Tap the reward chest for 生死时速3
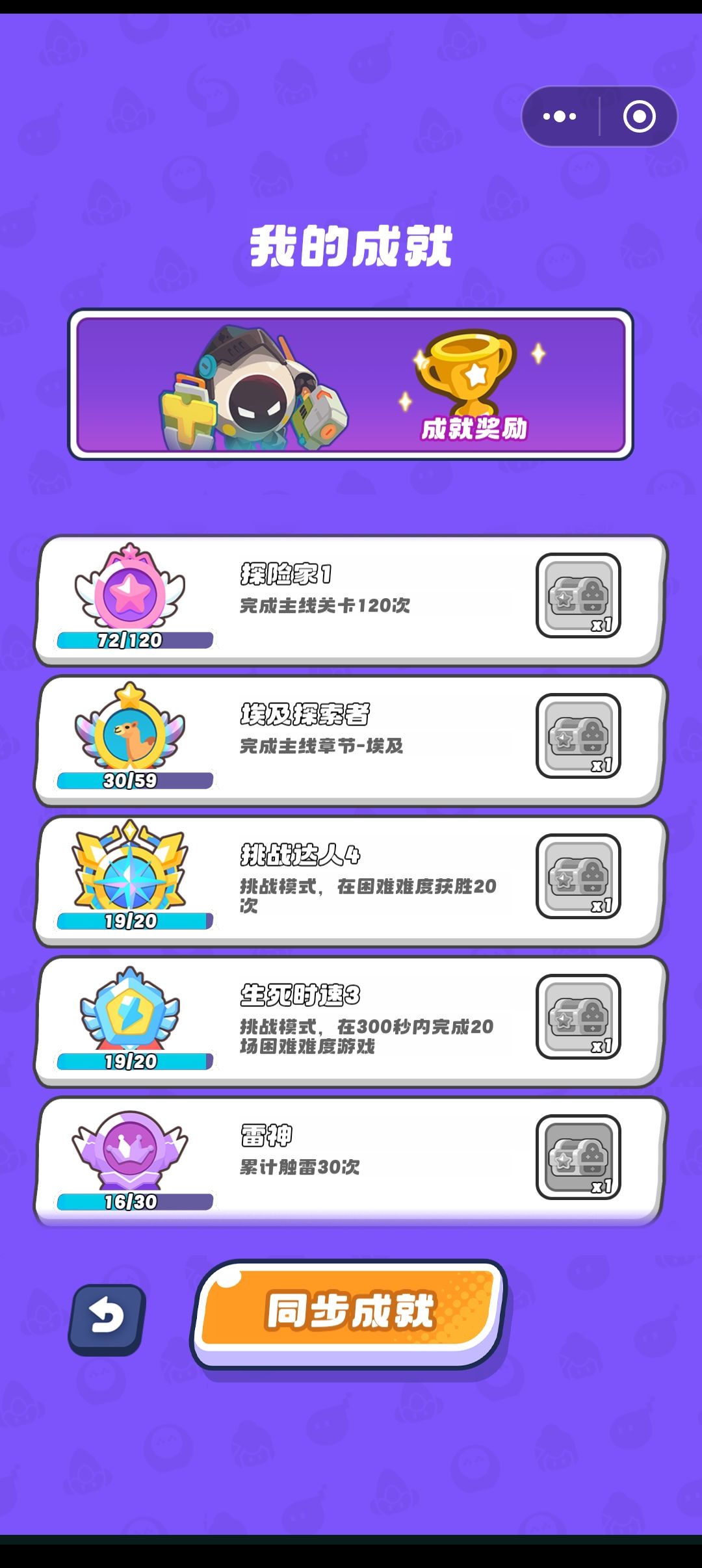The height and width of the screenshot is (1568, 702). 578,1017
